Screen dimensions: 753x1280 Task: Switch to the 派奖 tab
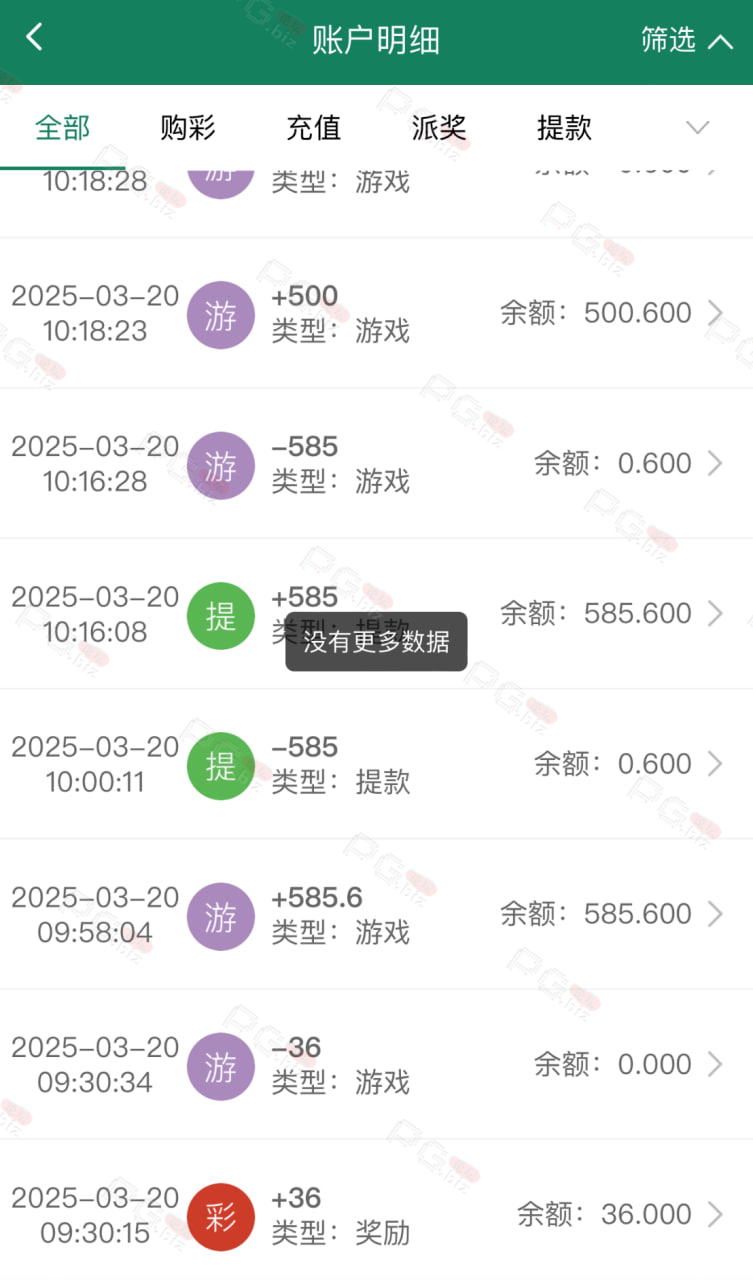(439, 128)
